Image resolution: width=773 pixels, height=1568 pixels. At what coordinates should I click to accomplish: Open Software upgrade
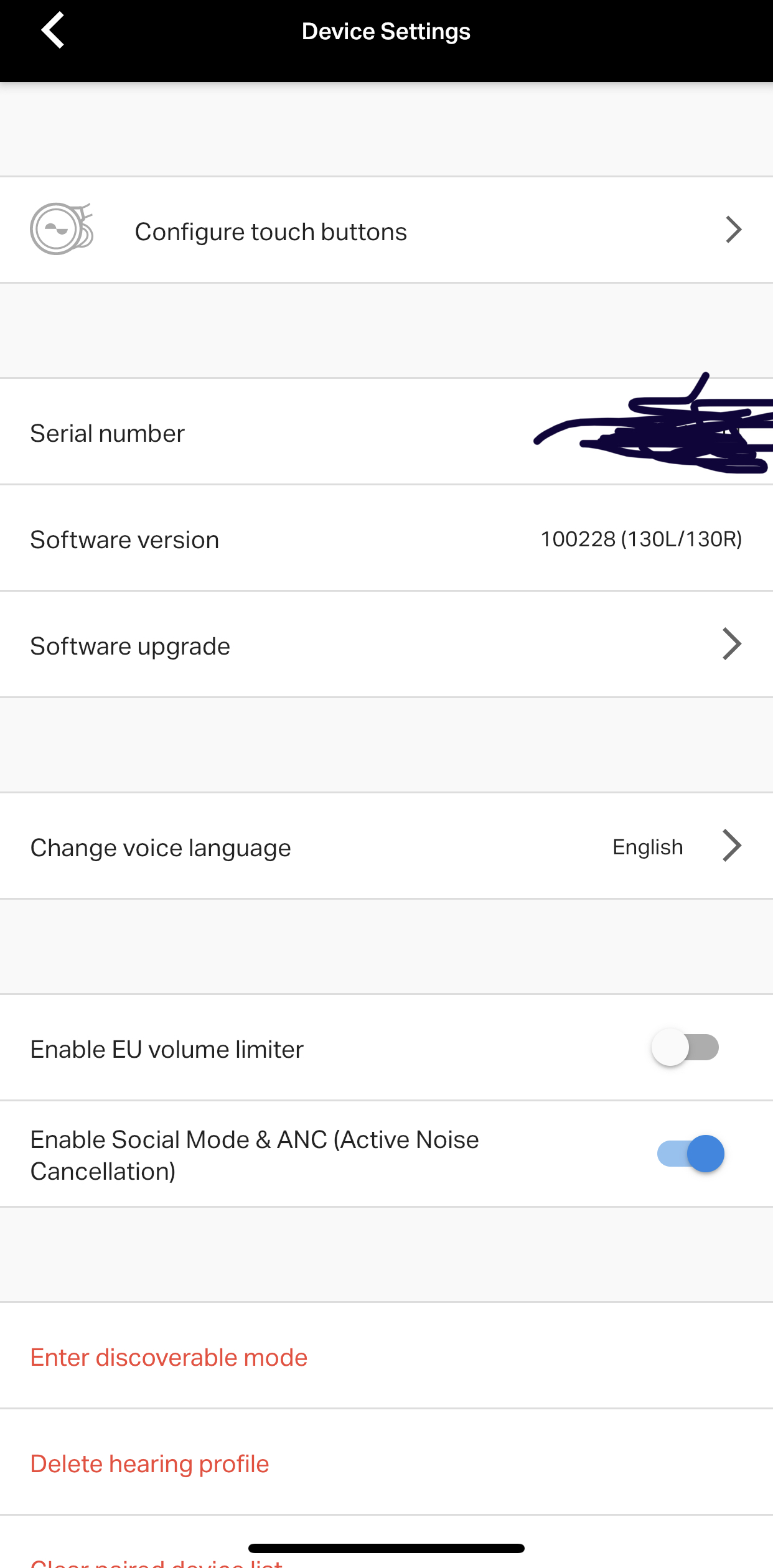[x=386, y=645]
